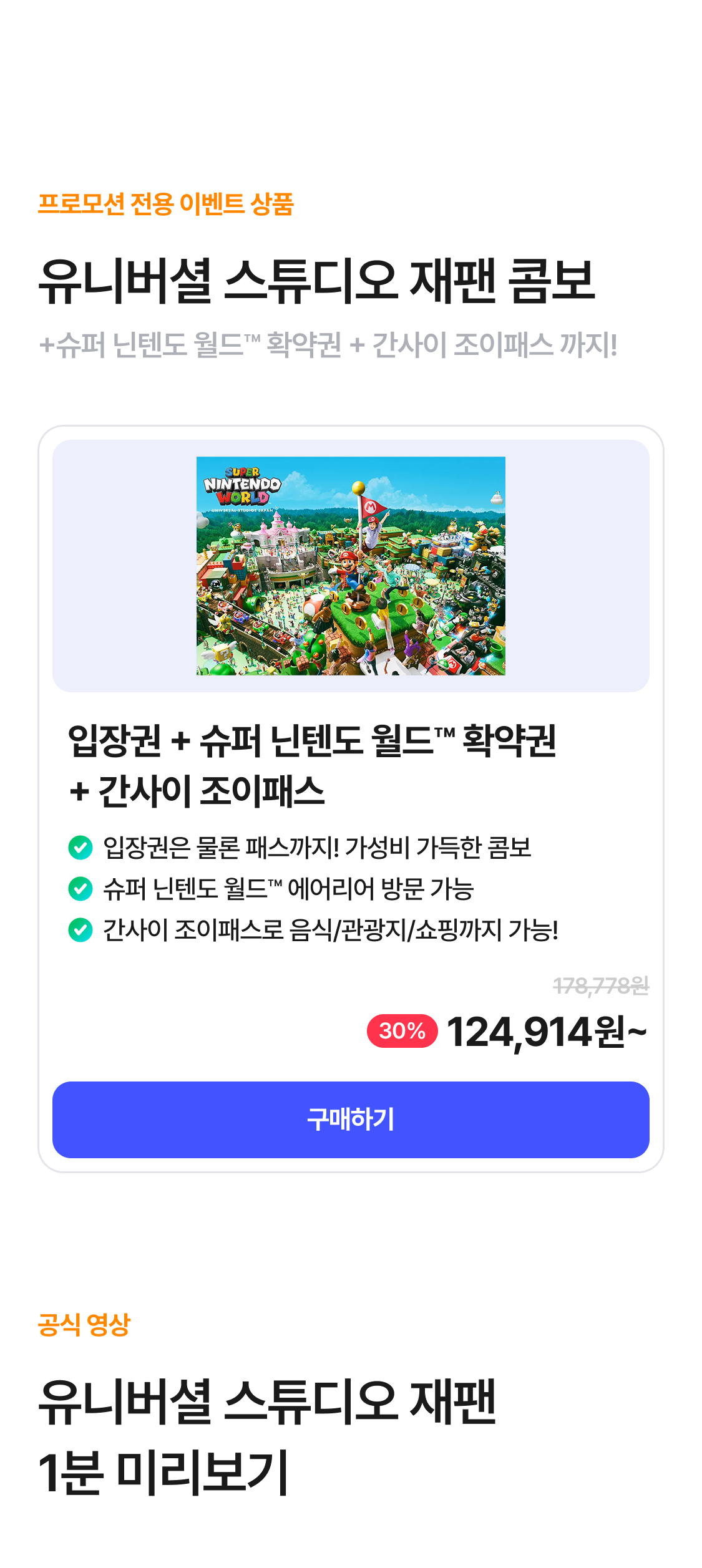This screenshot has width=702, height=1568.
Task: Tap the 구매하기 purchase button
Action: coord(351,1120)
